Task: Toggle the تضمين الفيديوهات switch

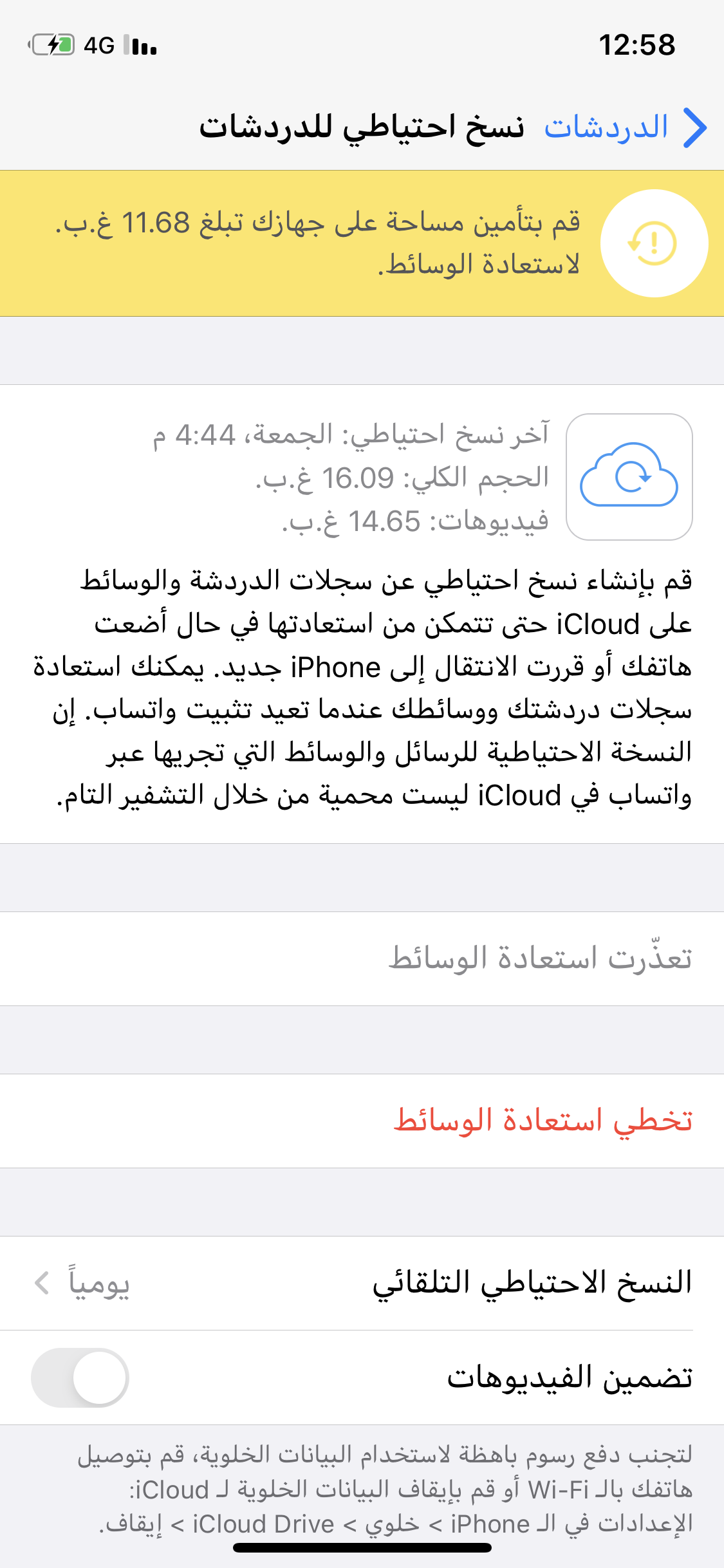Action: tap(80, 1377)
